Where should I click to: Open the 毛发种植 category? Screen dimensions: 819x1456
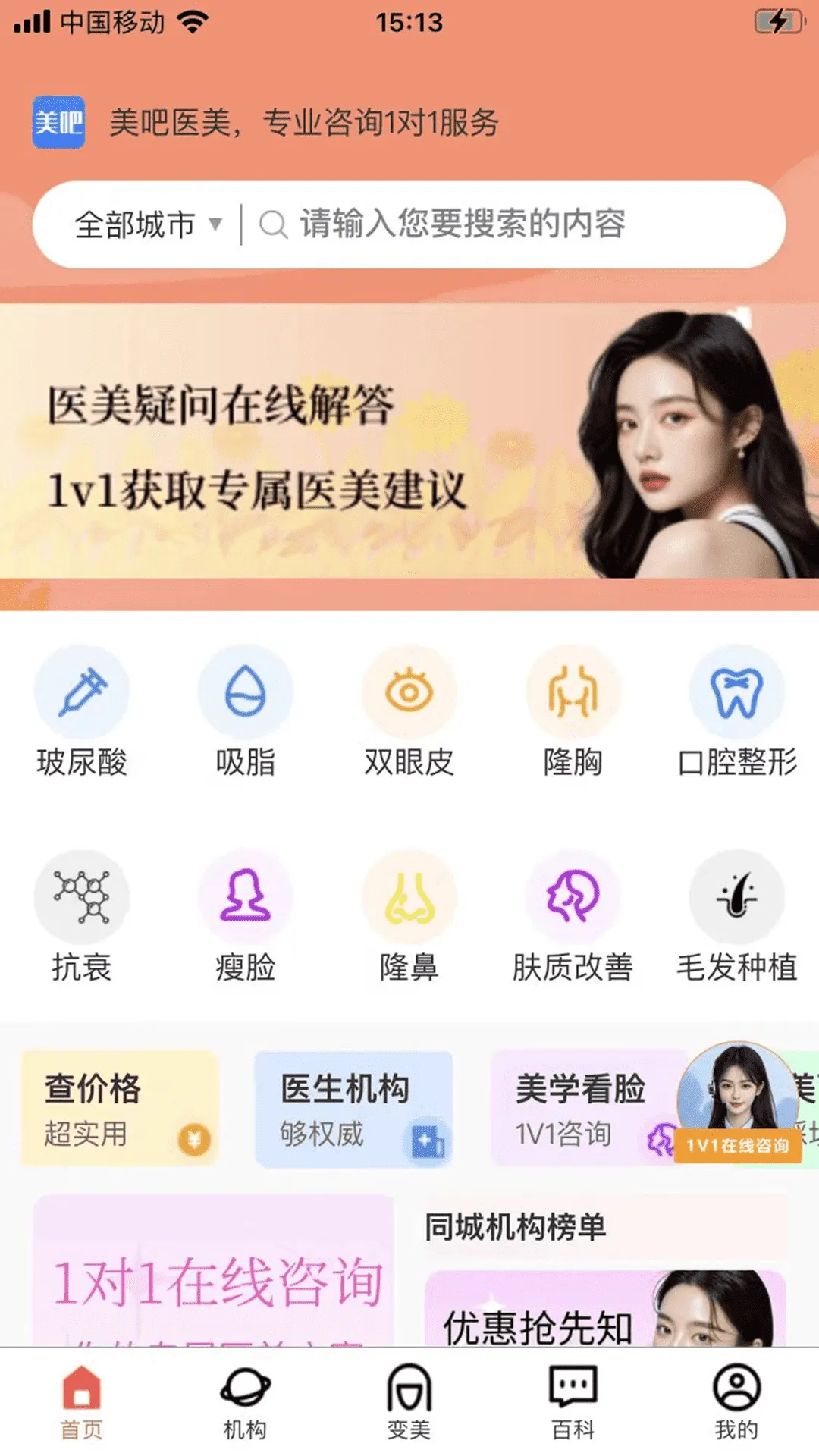pyautogui.click(x=736, y=916)
